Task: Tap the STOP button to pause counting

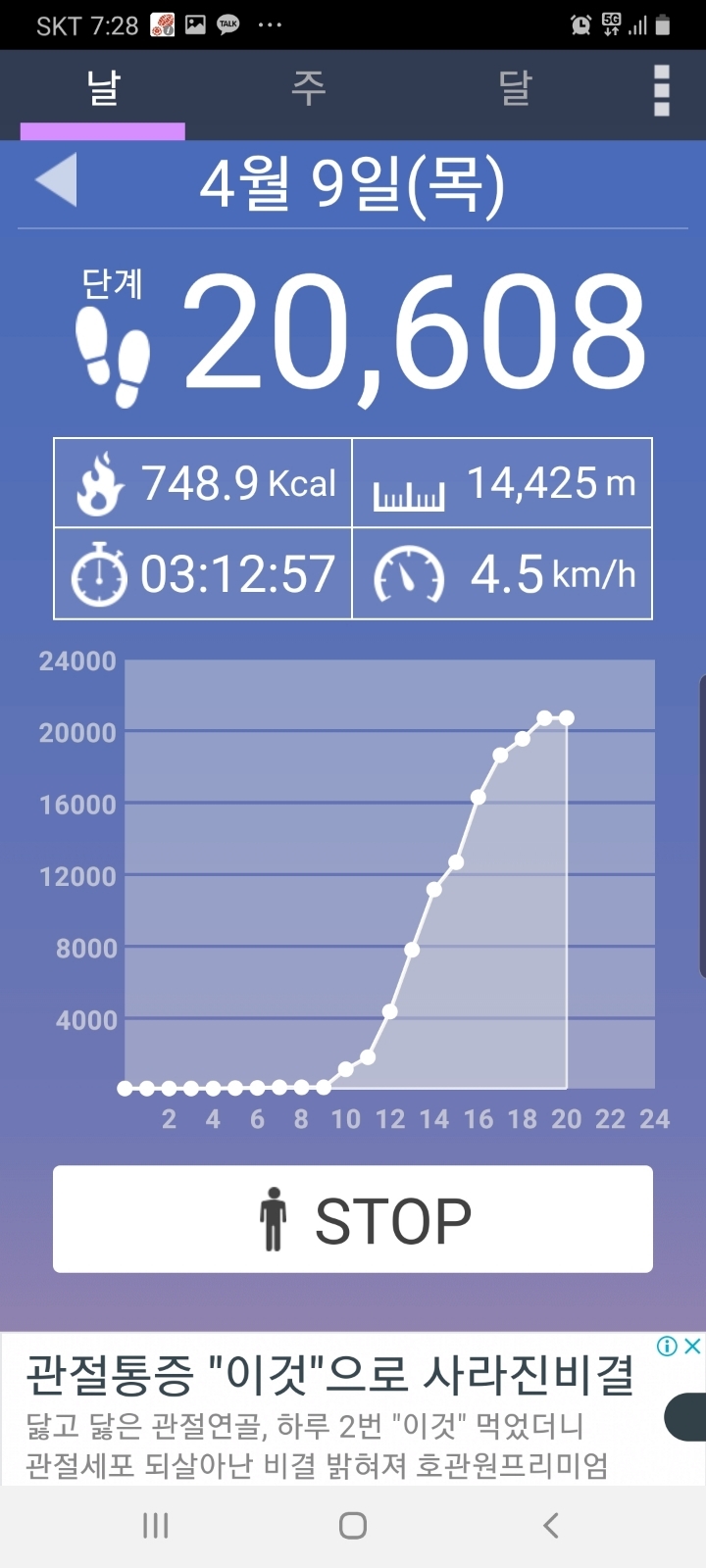Action: click(353, 1219)
